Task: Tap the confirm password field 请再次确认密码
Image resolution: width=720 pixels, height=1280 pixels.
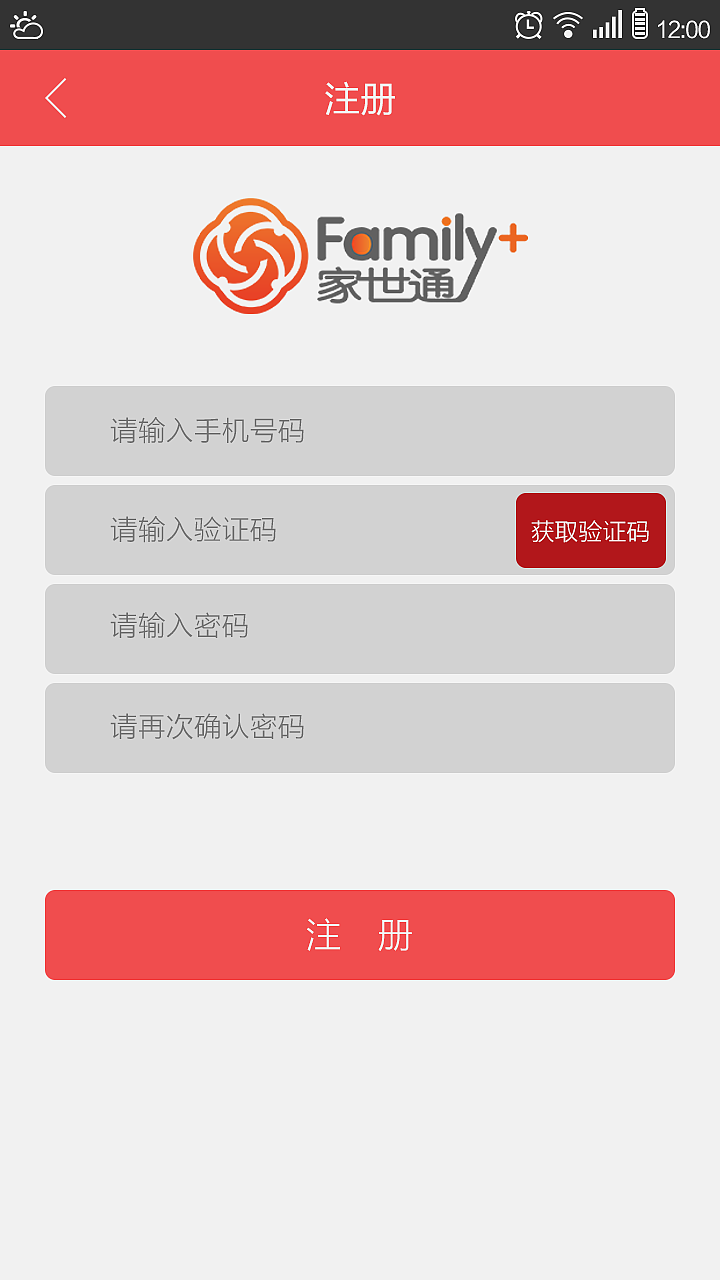Action: [x=360, y=727]
